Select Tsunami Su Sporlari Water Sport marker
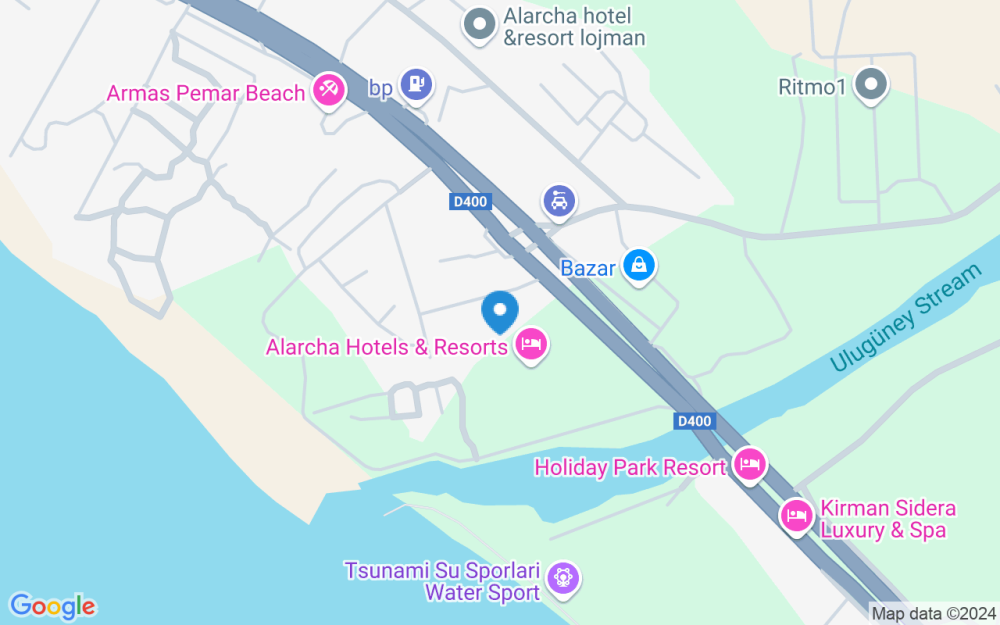 (564, 578)
